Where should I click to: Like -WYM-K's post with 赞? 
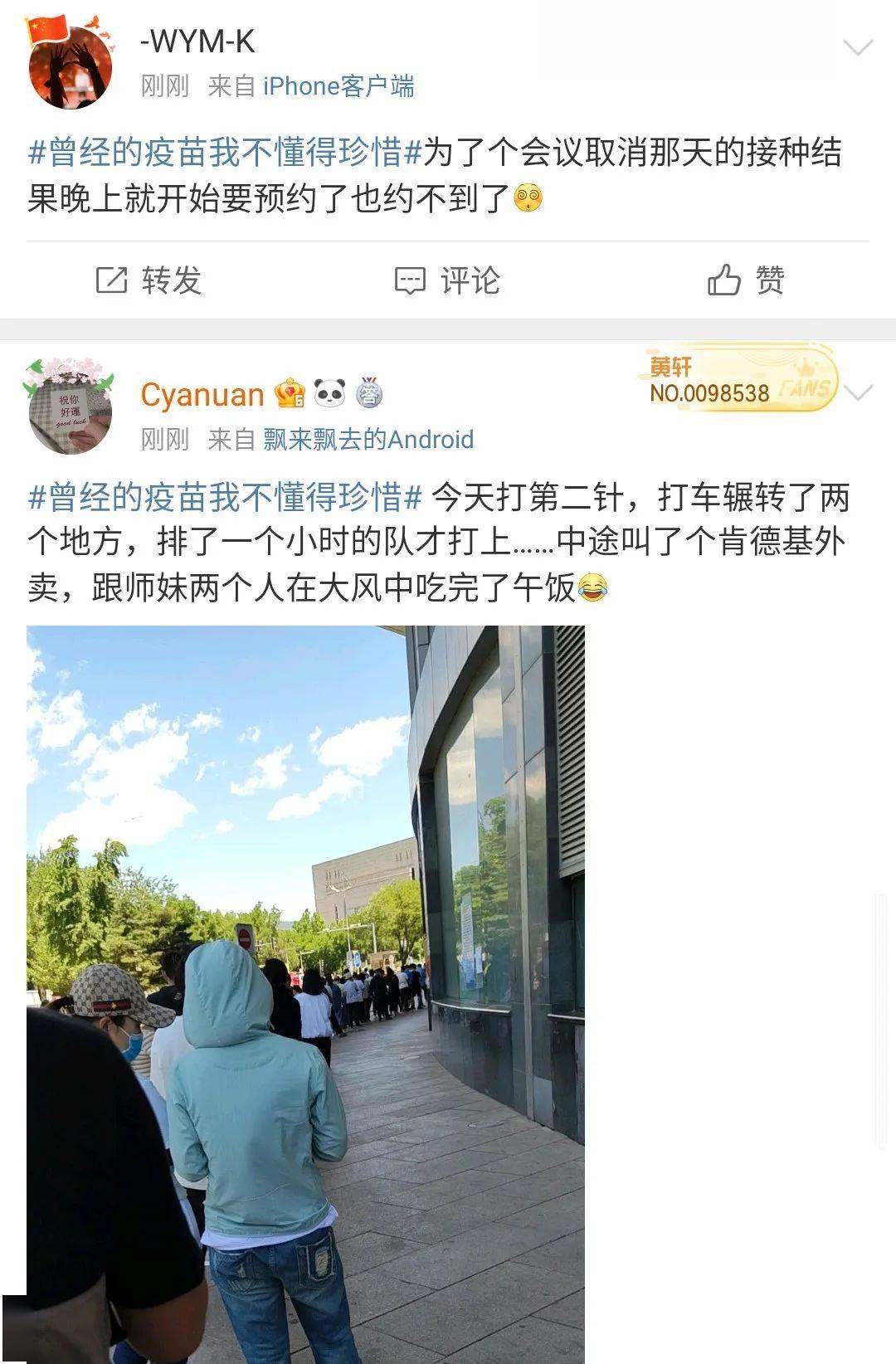746,280
